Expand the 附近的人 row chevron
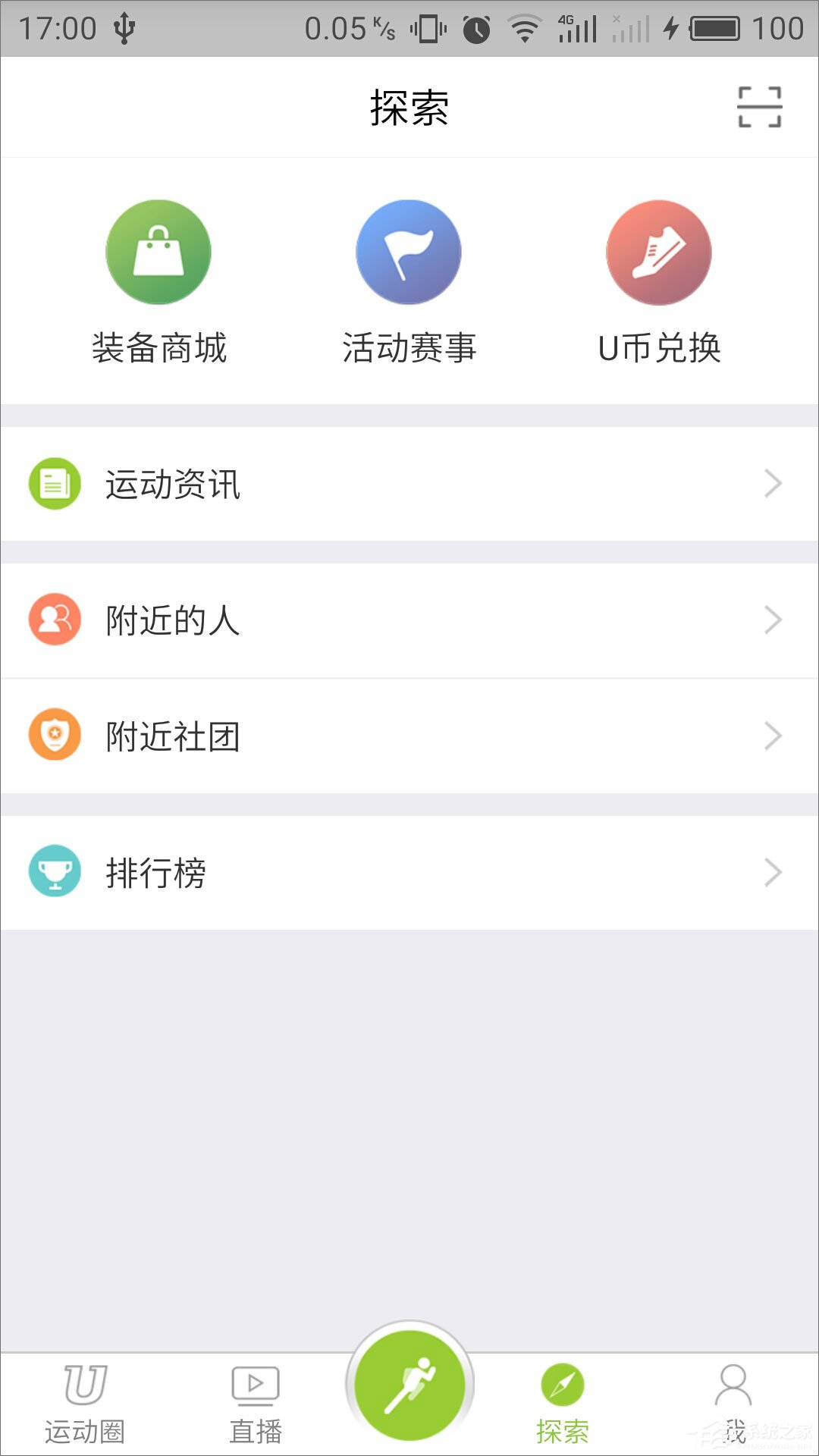The width and height of the screenshot is (819, 1456). point(773,620)
